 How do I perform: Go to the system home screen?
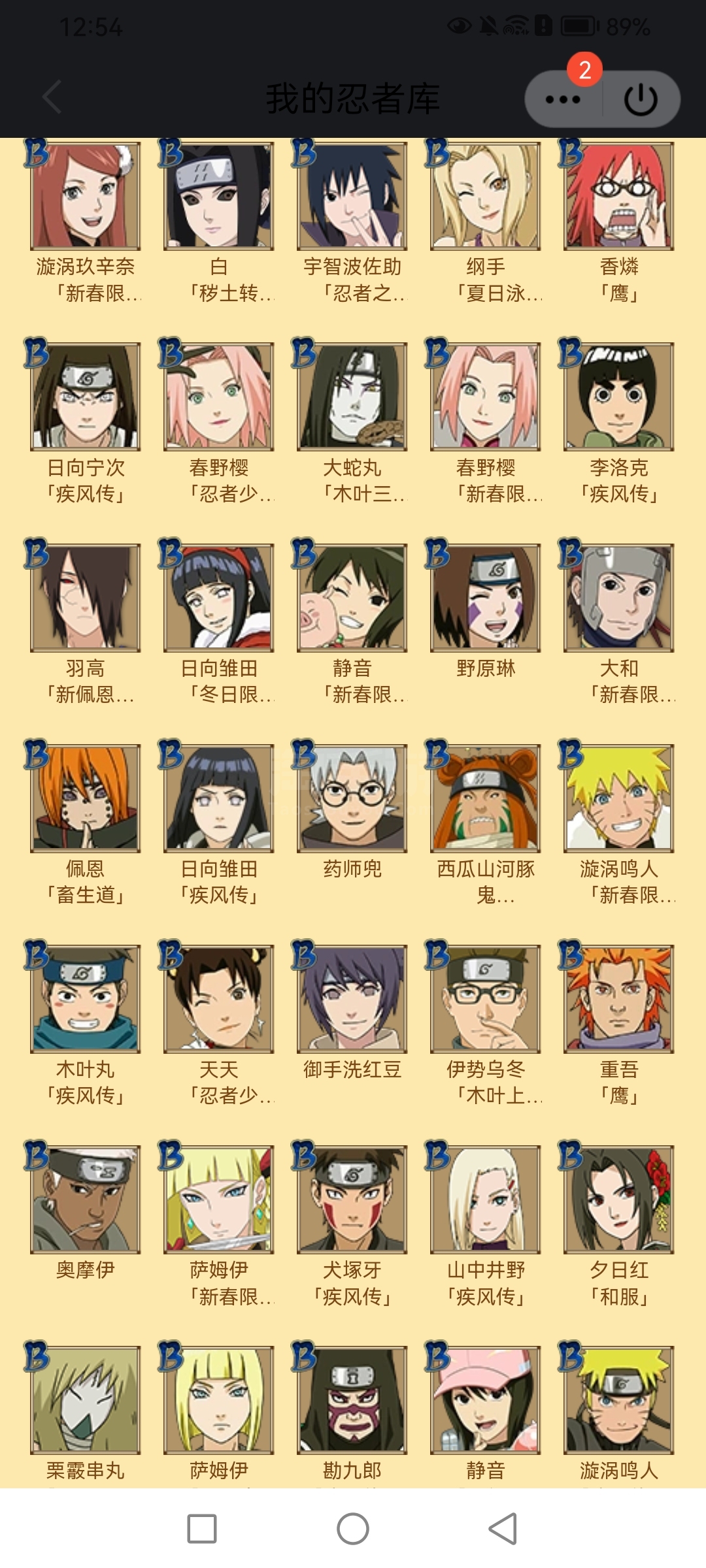[353, 1529]
